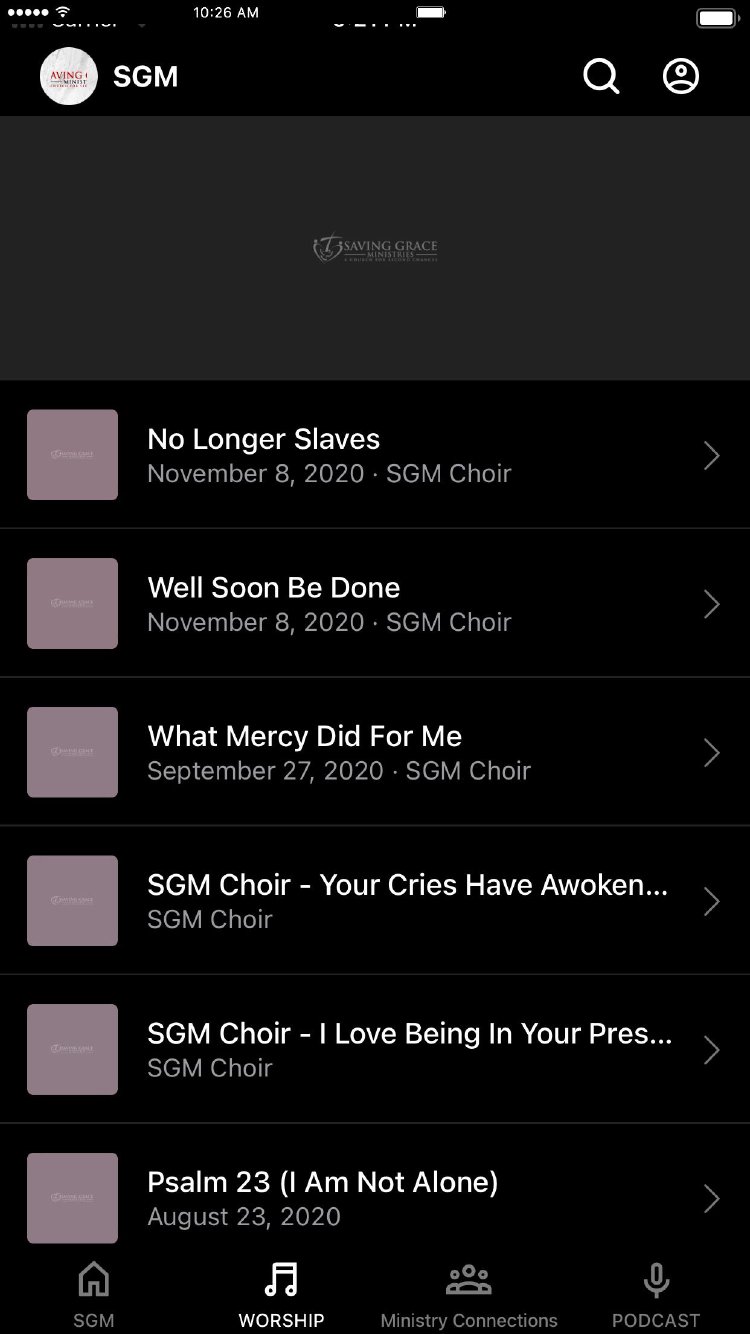750x1334 pixels.
Task: Open the user profile icon
Action: (x=681, y=77)
